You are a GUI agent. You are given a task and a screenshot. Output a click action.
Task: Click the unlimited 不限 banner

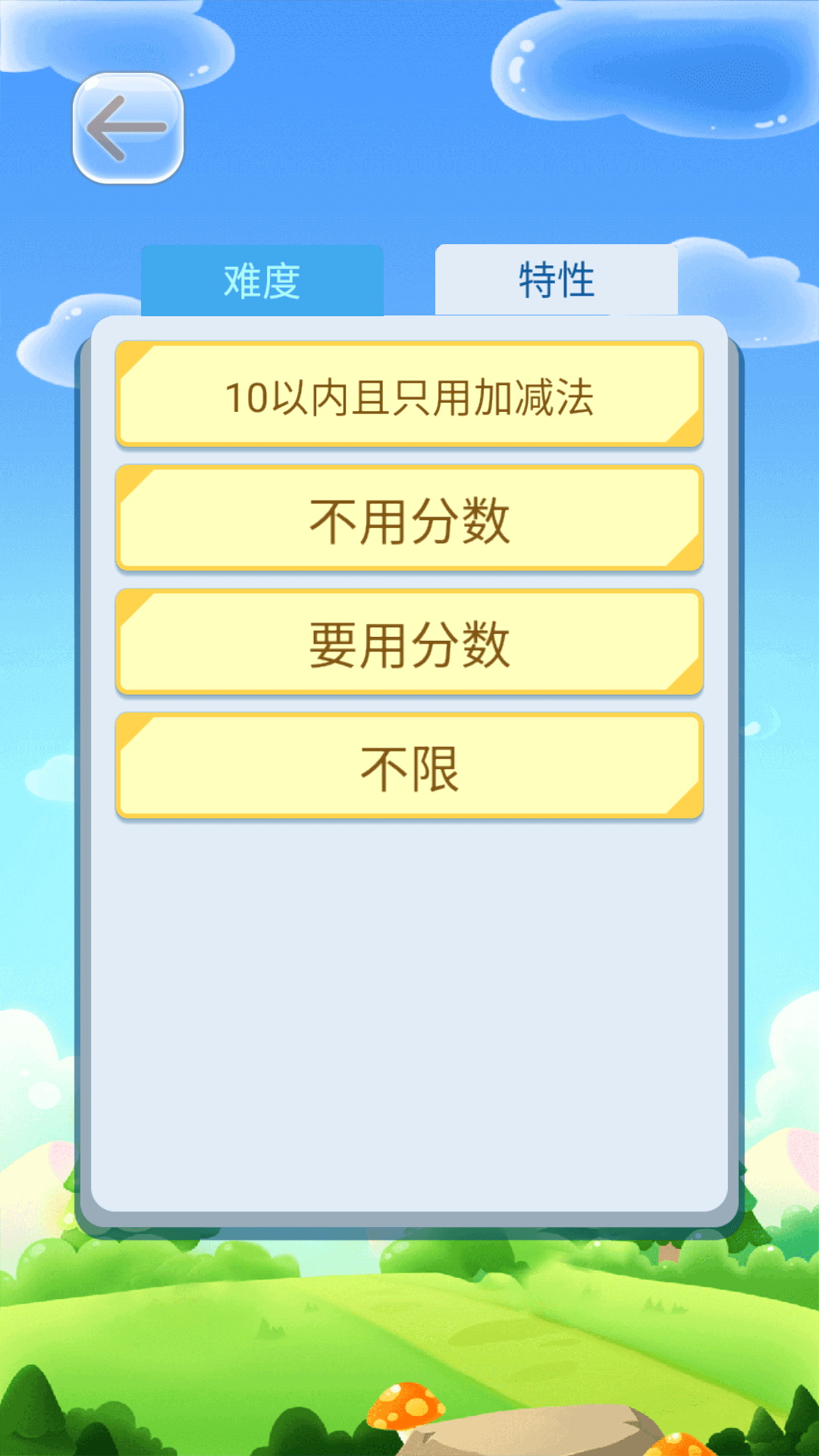(409, 764)
